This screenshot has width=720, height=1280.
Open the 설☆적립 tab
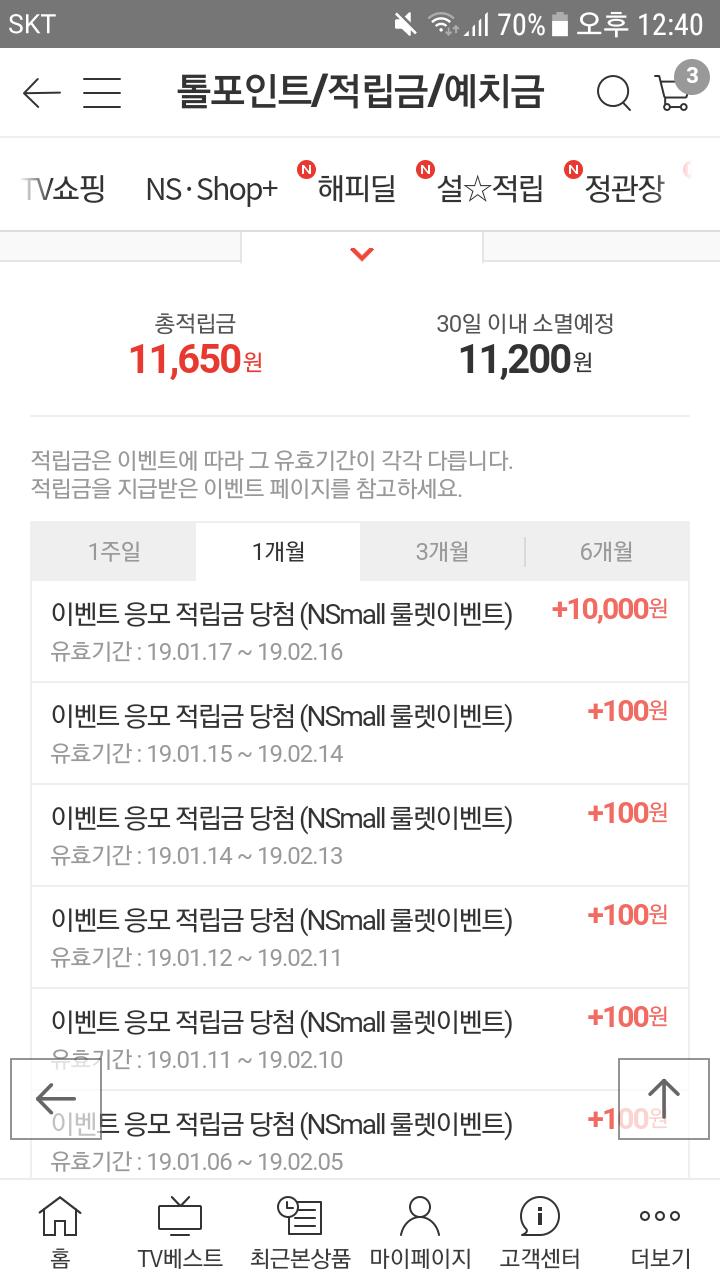(x=490, y=188)
